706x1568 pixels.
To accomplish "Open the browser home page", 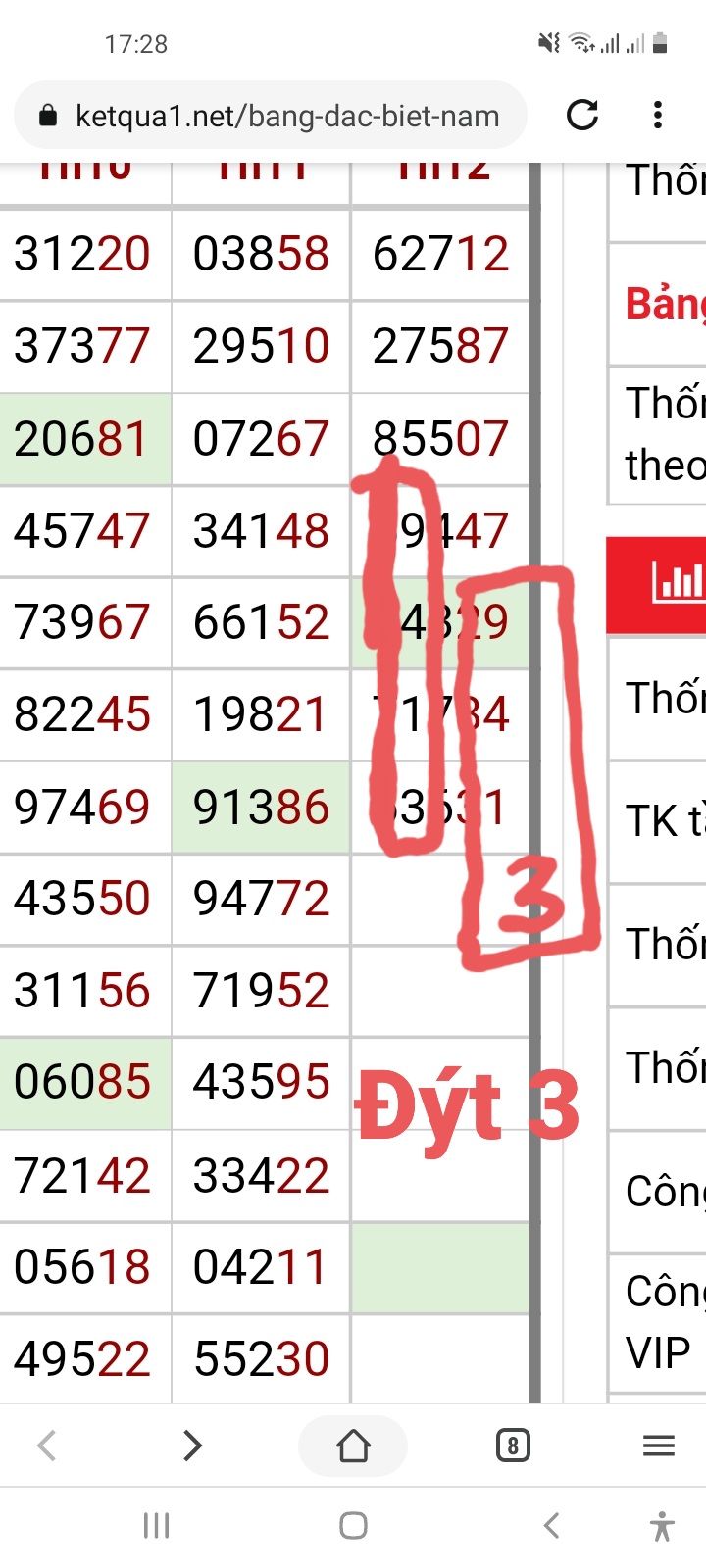I will tap(353, 1445).
